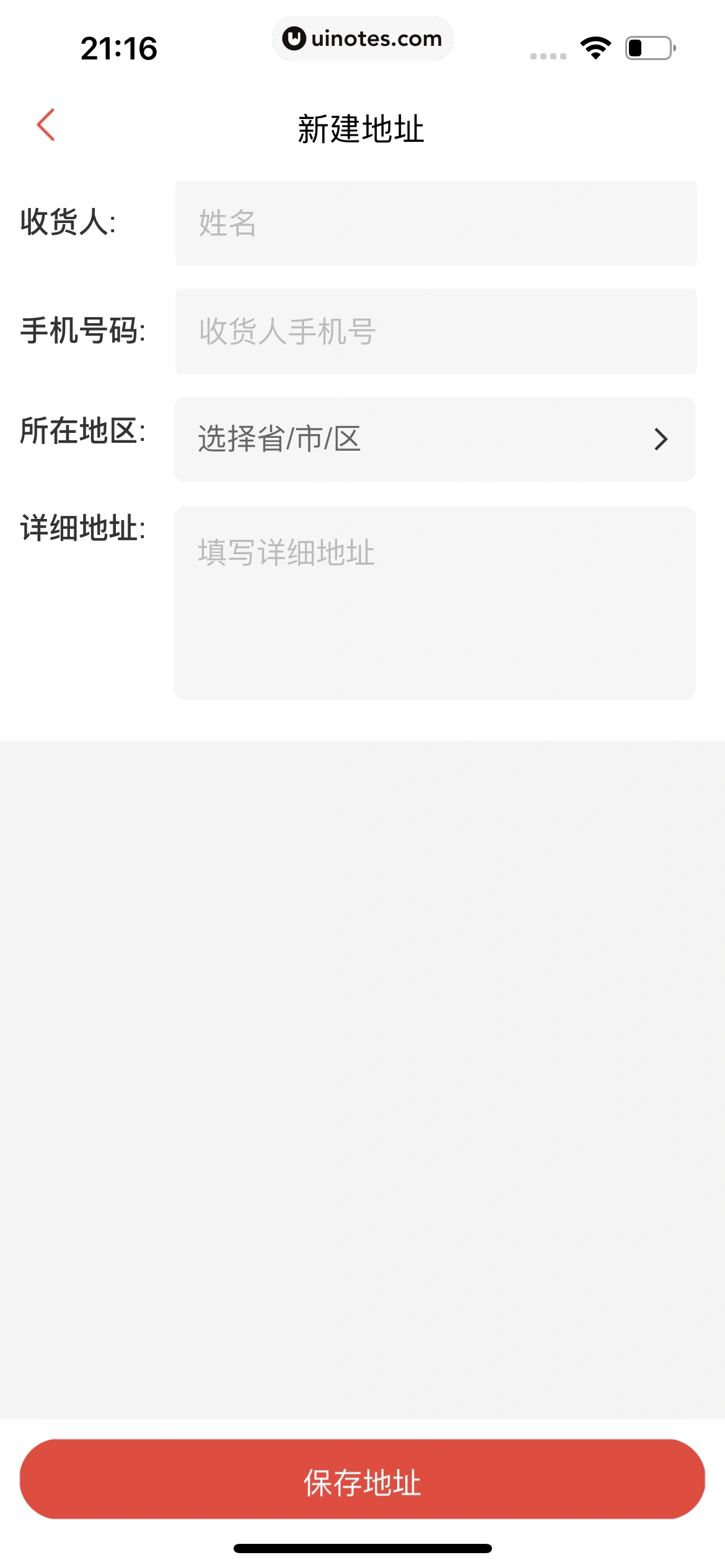The height and width of the screenshot is (1568, 725).
Task: Tap the 收货人手机号 phone field
Action: coord(436,331)
